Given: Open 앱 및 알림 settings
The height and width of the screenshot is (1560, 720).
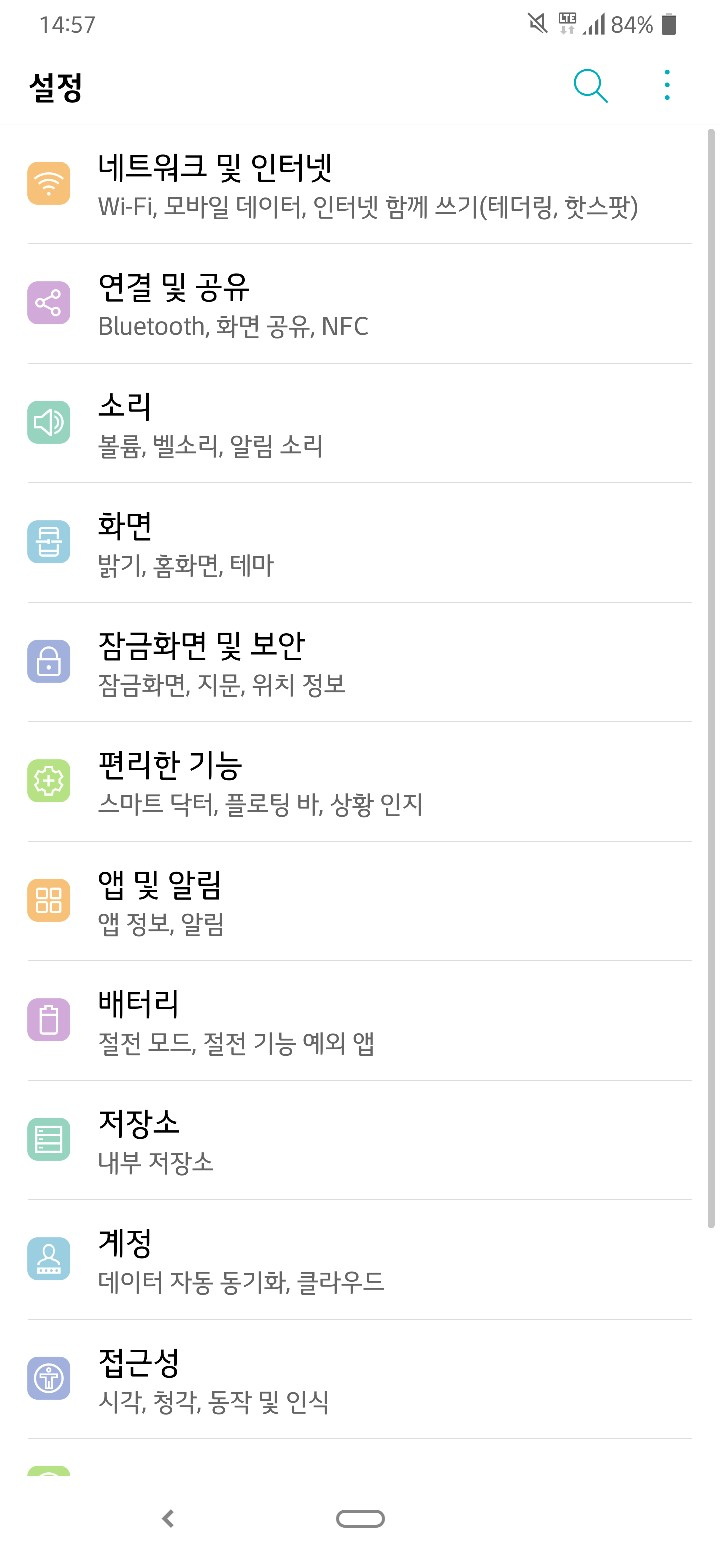Looking at the screenshot, I should coord(360,902).
